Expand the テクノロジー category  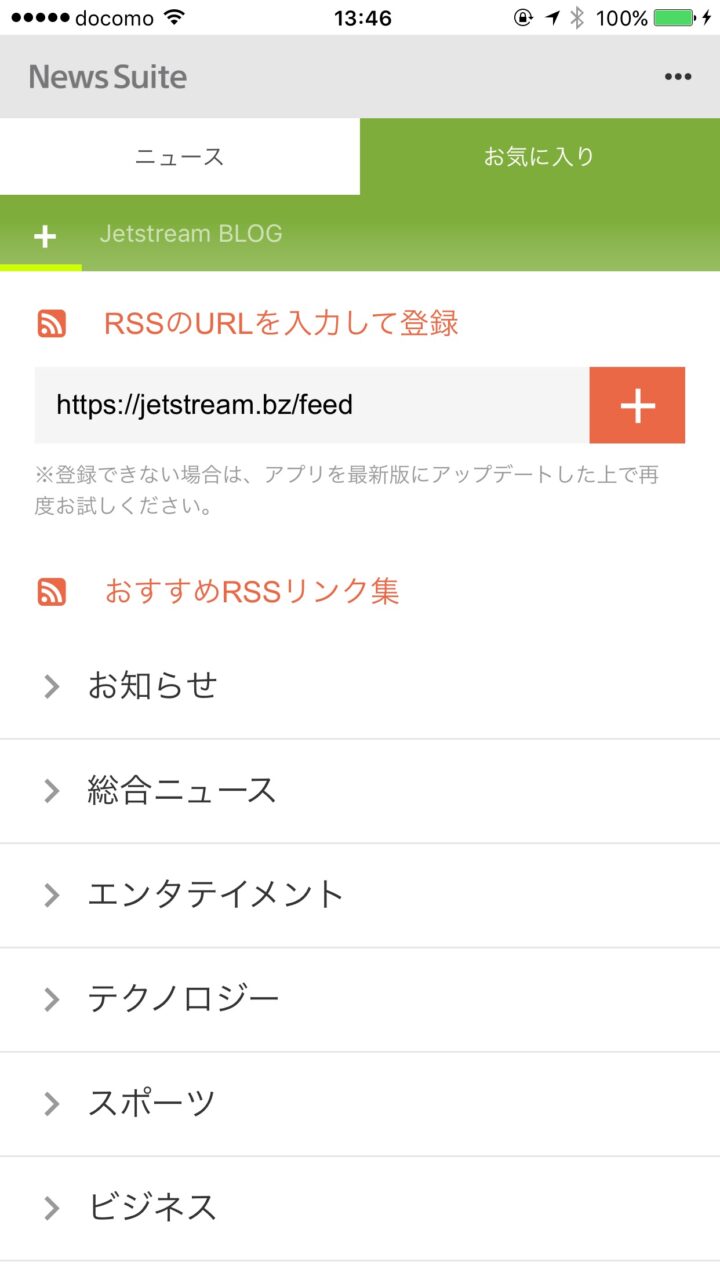click(x=360, y=999)
